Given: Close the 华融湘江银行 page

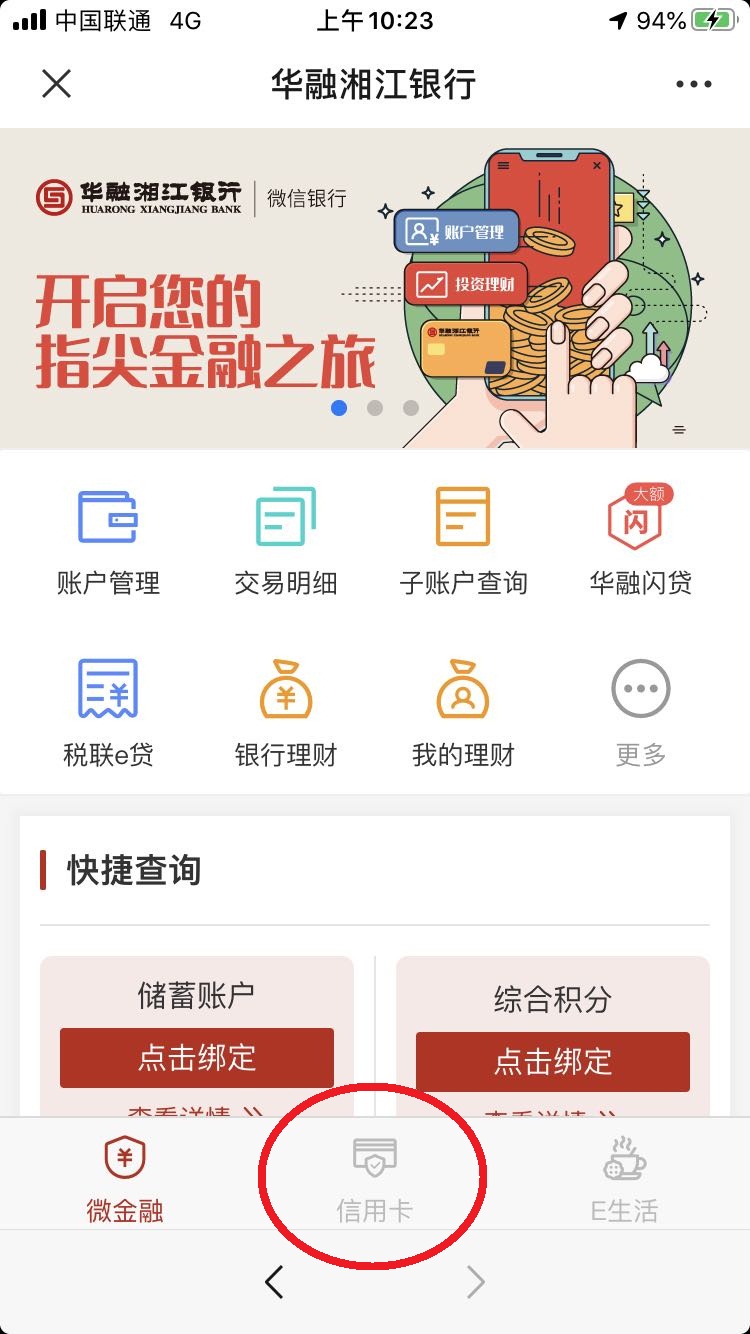Looking at the screenshot, I should click(x=57, y=84).
